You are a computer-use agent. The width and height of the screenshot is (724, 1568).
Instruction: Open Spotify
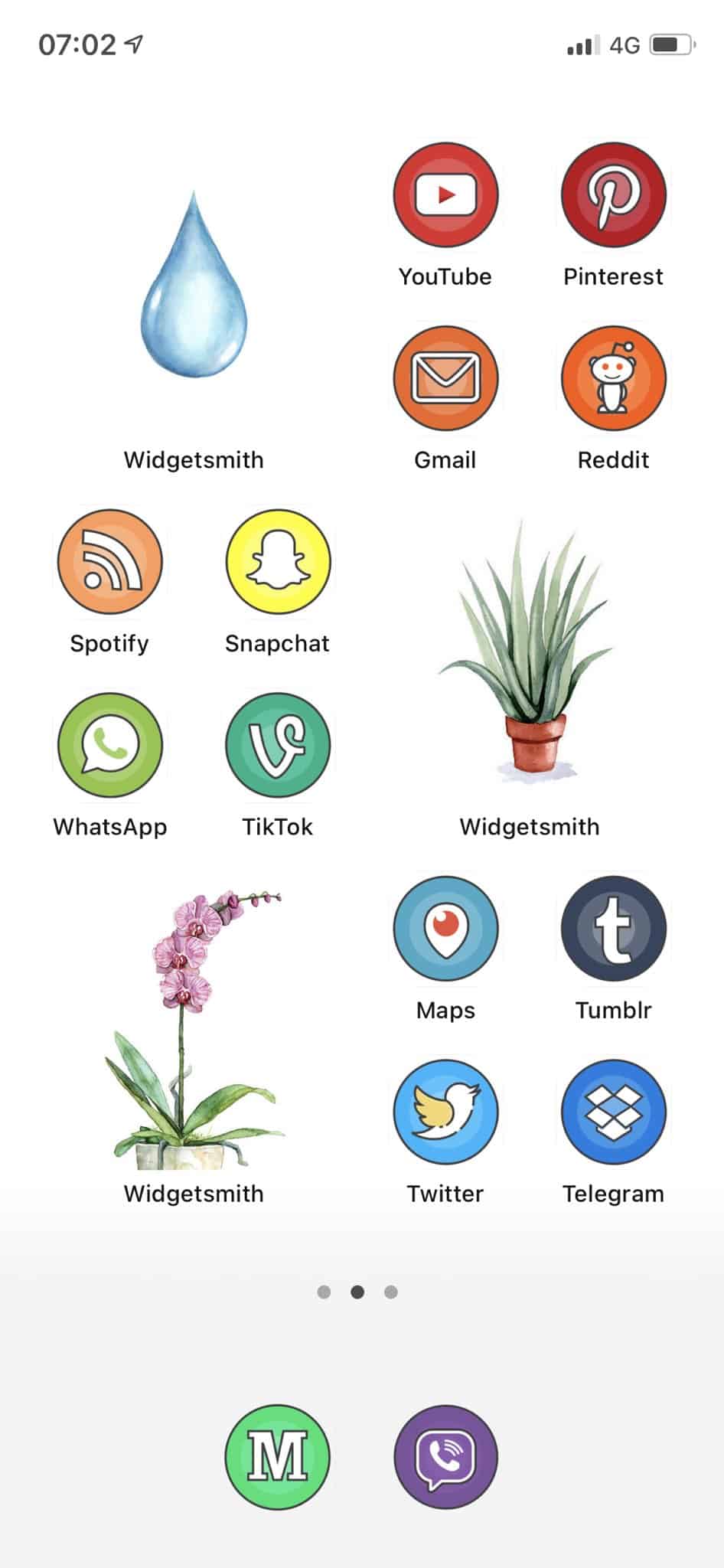point(110,562)
